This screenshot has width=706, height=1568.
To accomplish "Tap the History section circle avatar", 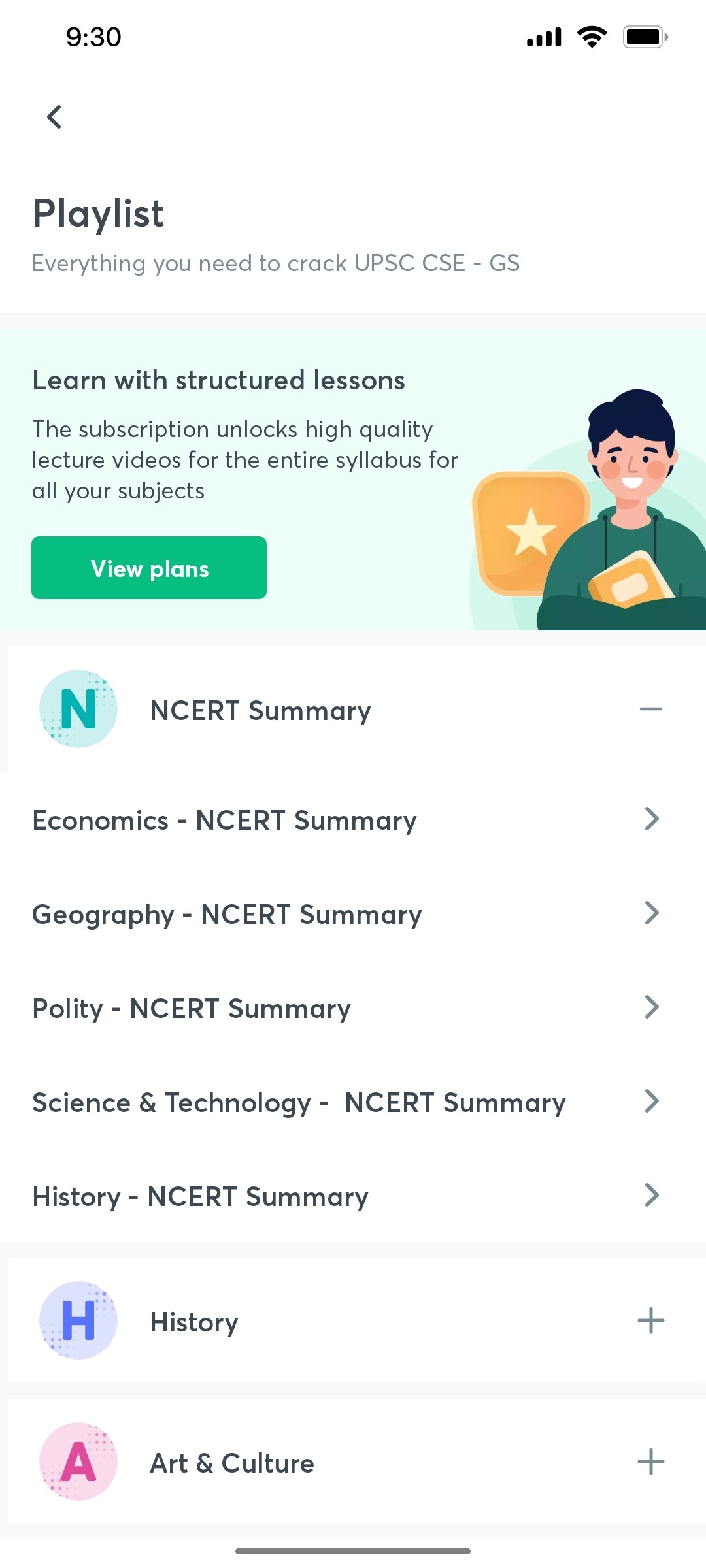I will (x=77, y=1320).
